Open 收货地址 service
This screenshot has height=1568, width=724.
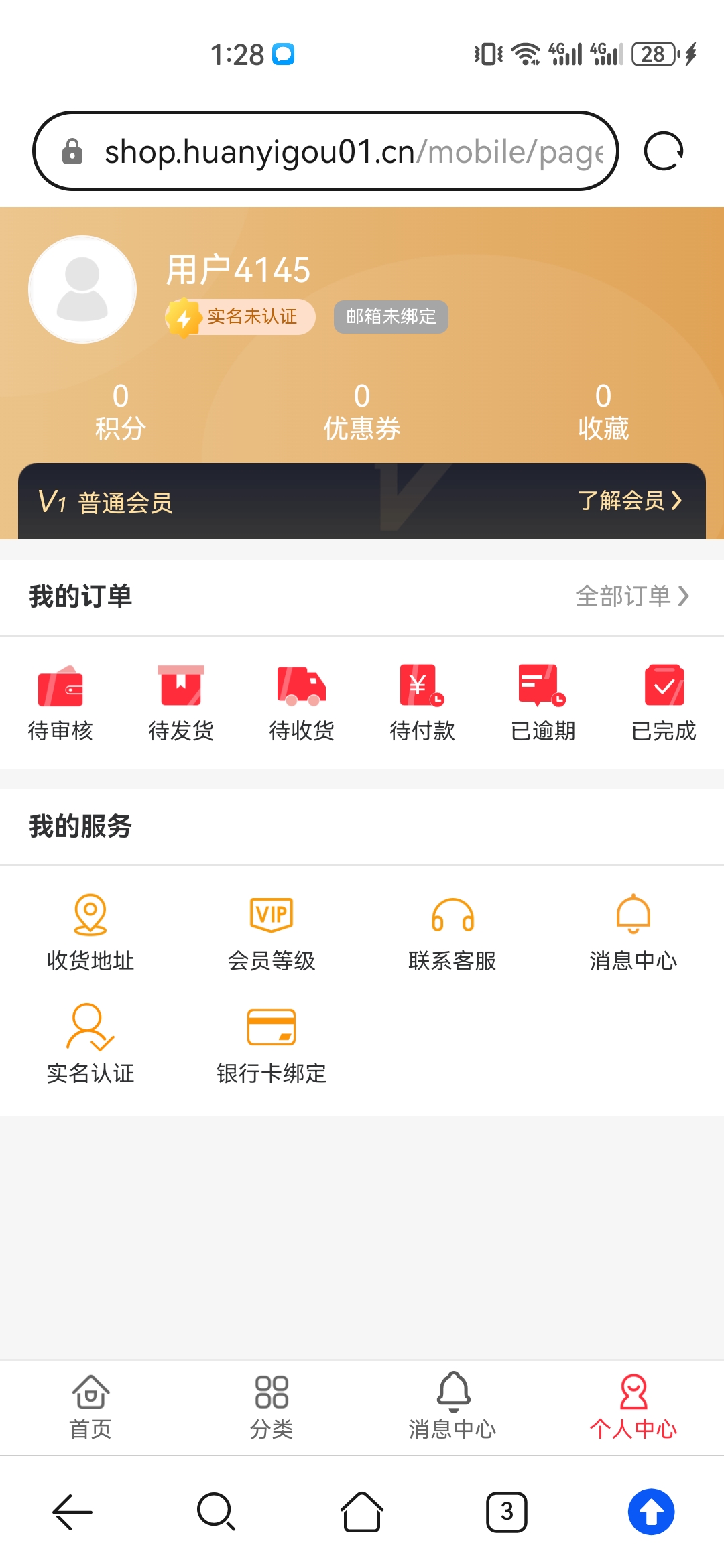(90, 933)
